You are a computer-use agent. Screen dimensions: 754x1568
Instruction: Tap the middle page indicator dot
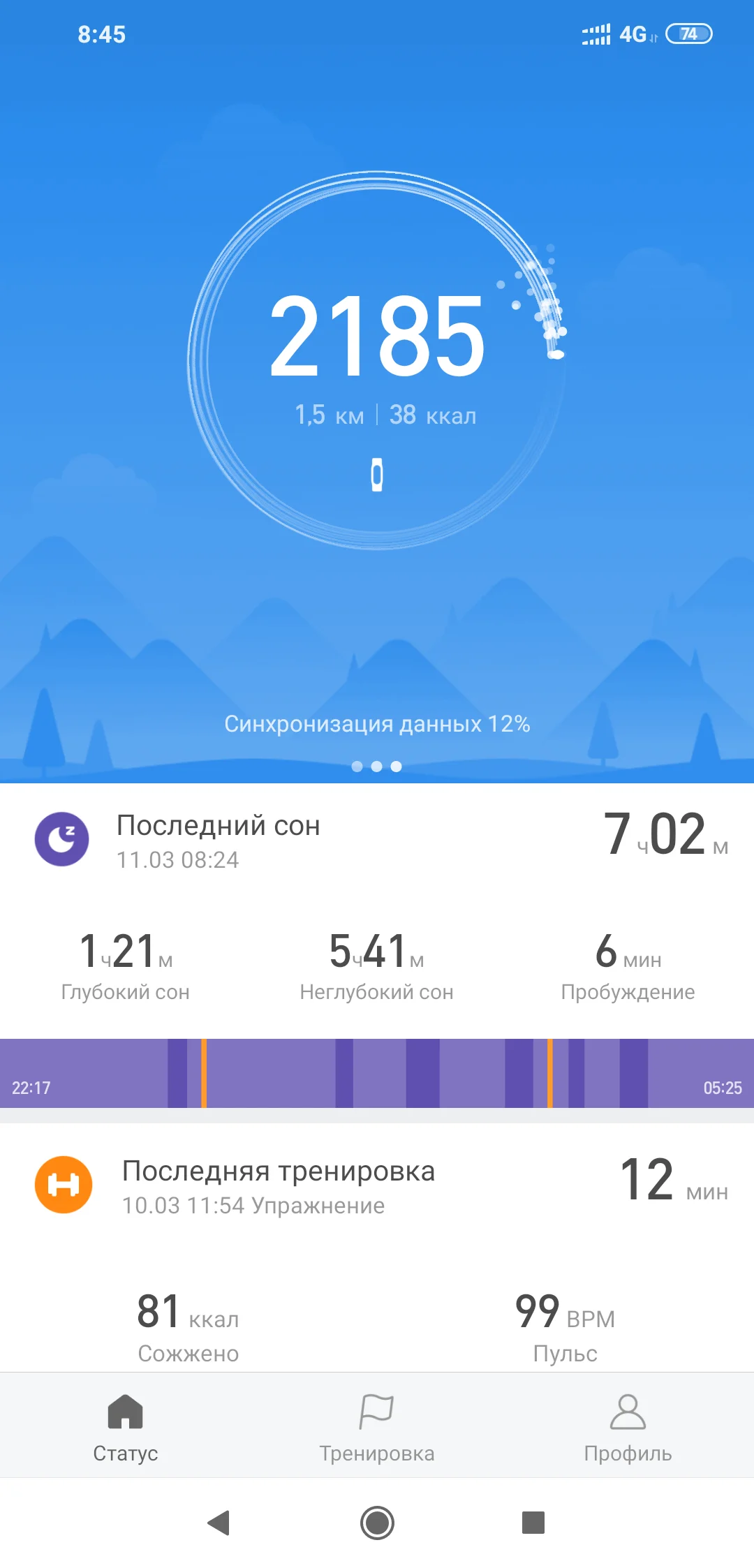(377, 767)
